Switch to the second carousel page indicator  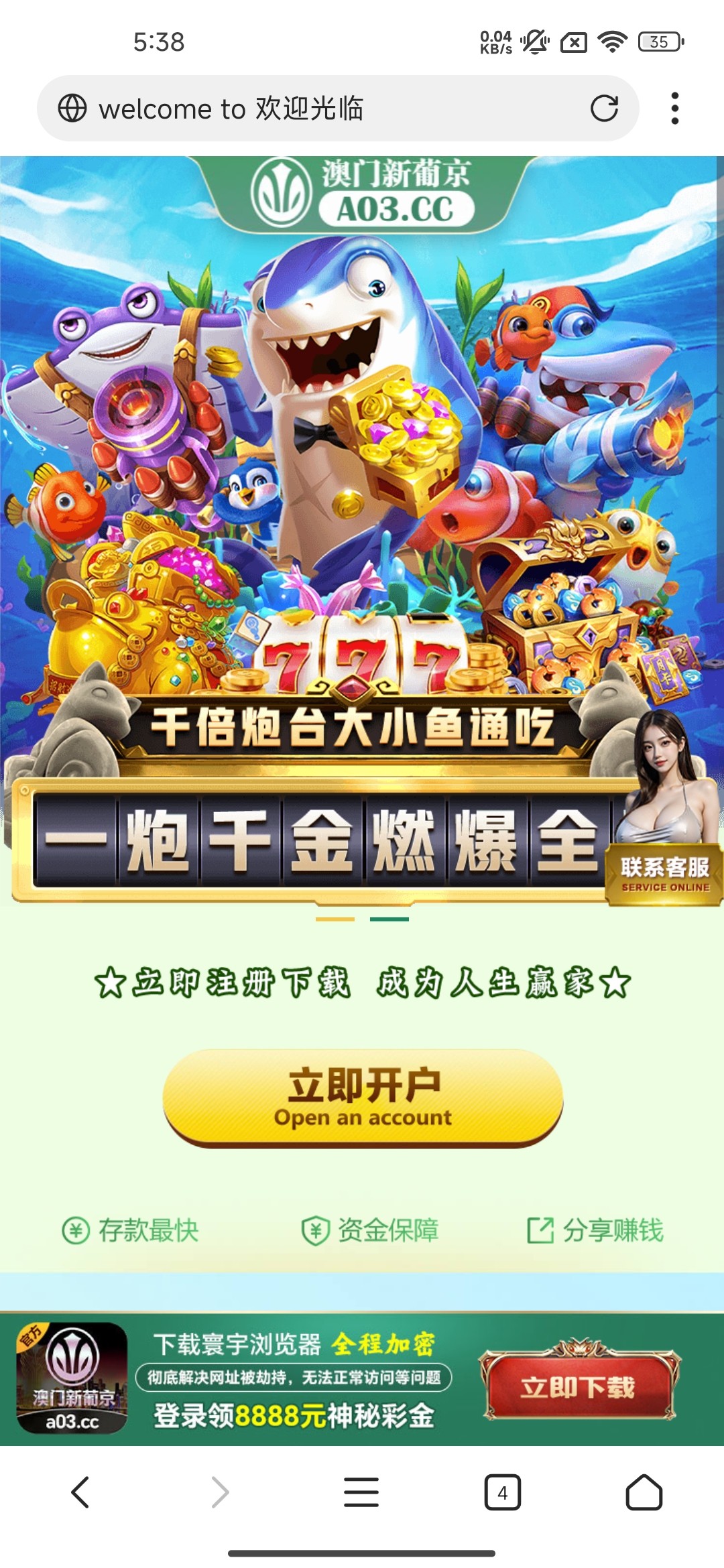pos(389,919)
